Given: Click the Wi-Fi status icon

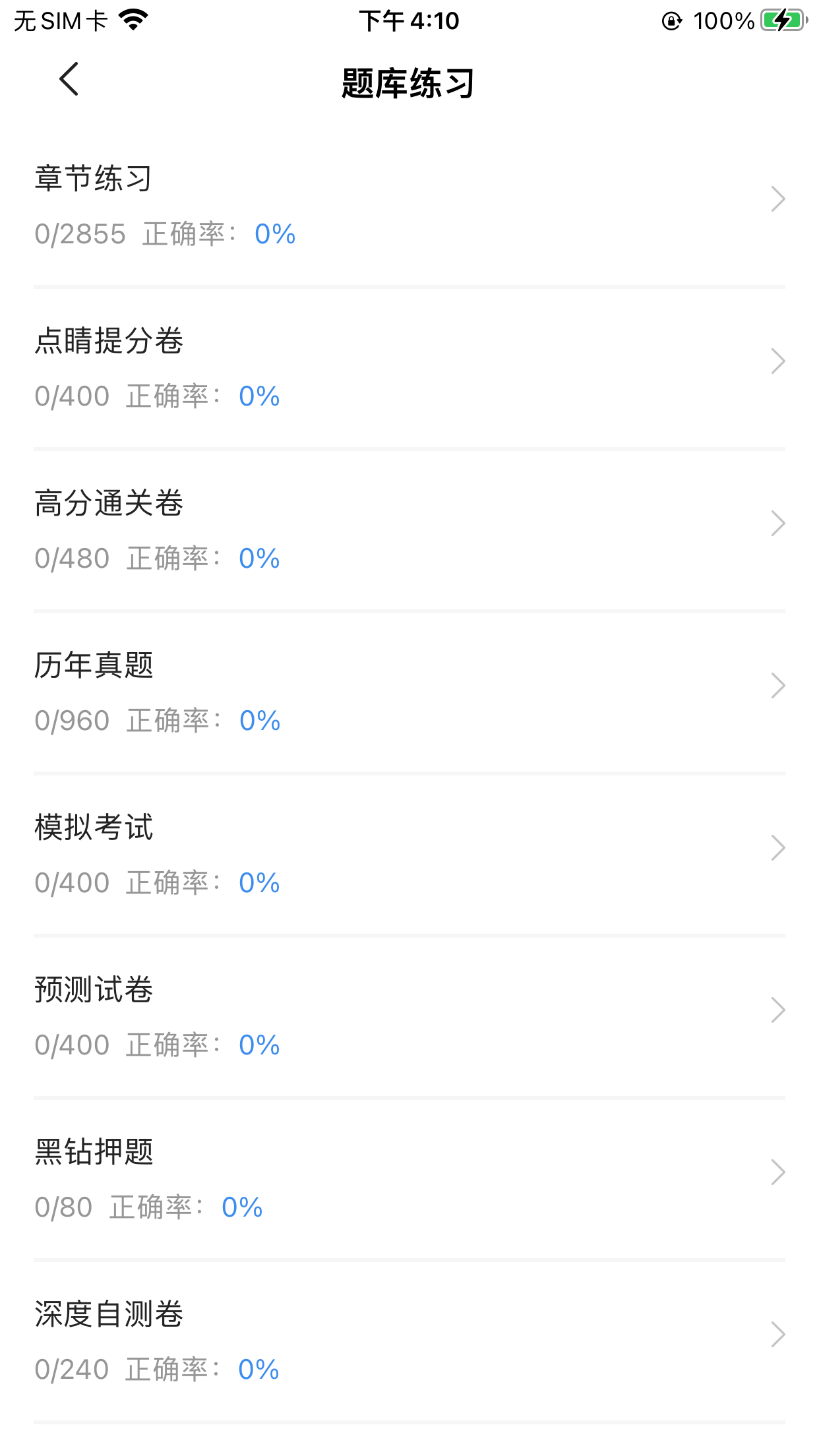Looking at the screenshot, I should tap(132, 20).
